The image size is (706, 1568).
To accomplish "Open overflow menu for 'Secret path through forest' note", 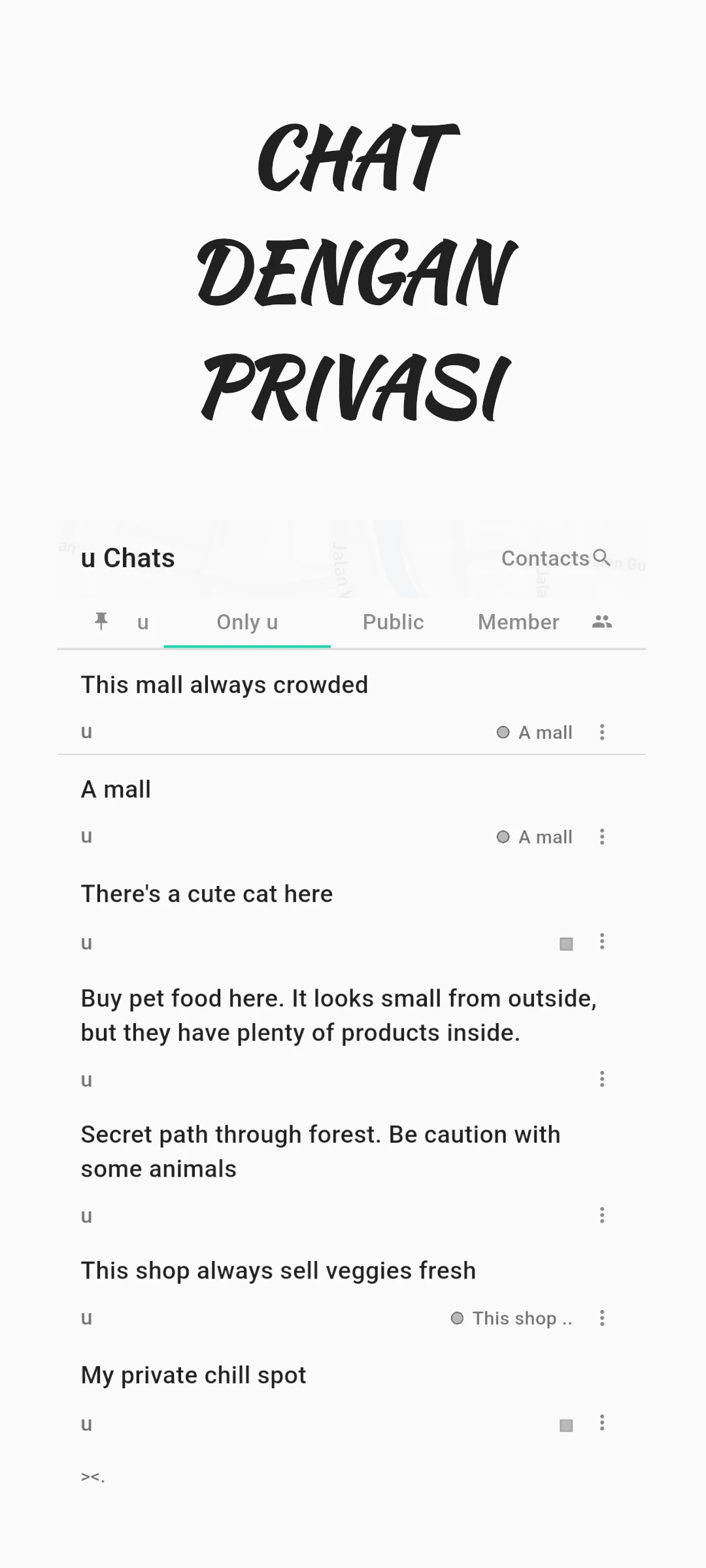I will point(602,1215).
